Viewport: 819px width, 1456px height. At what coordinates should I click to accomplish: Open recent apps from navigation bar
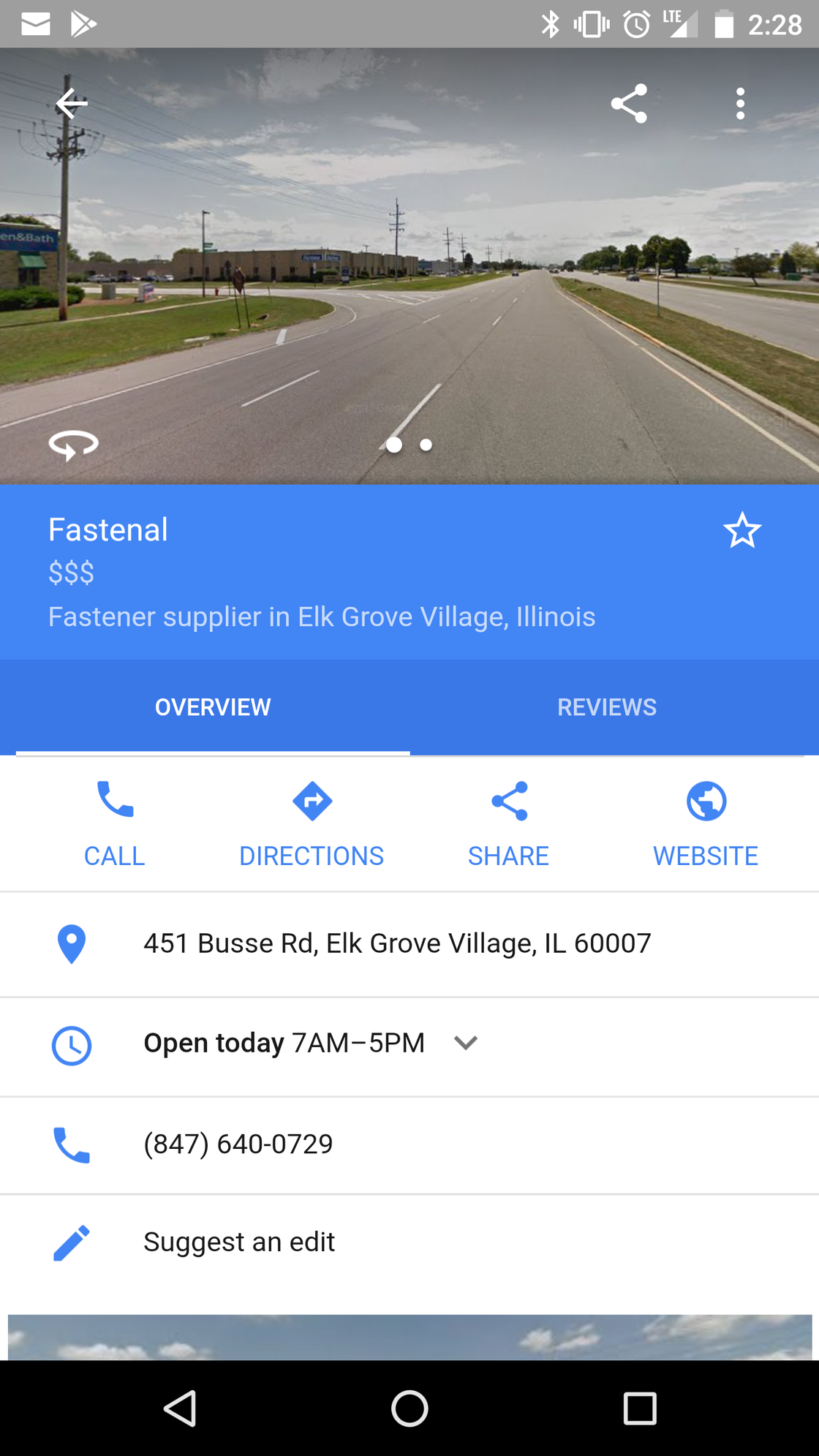click(640, 1408)
